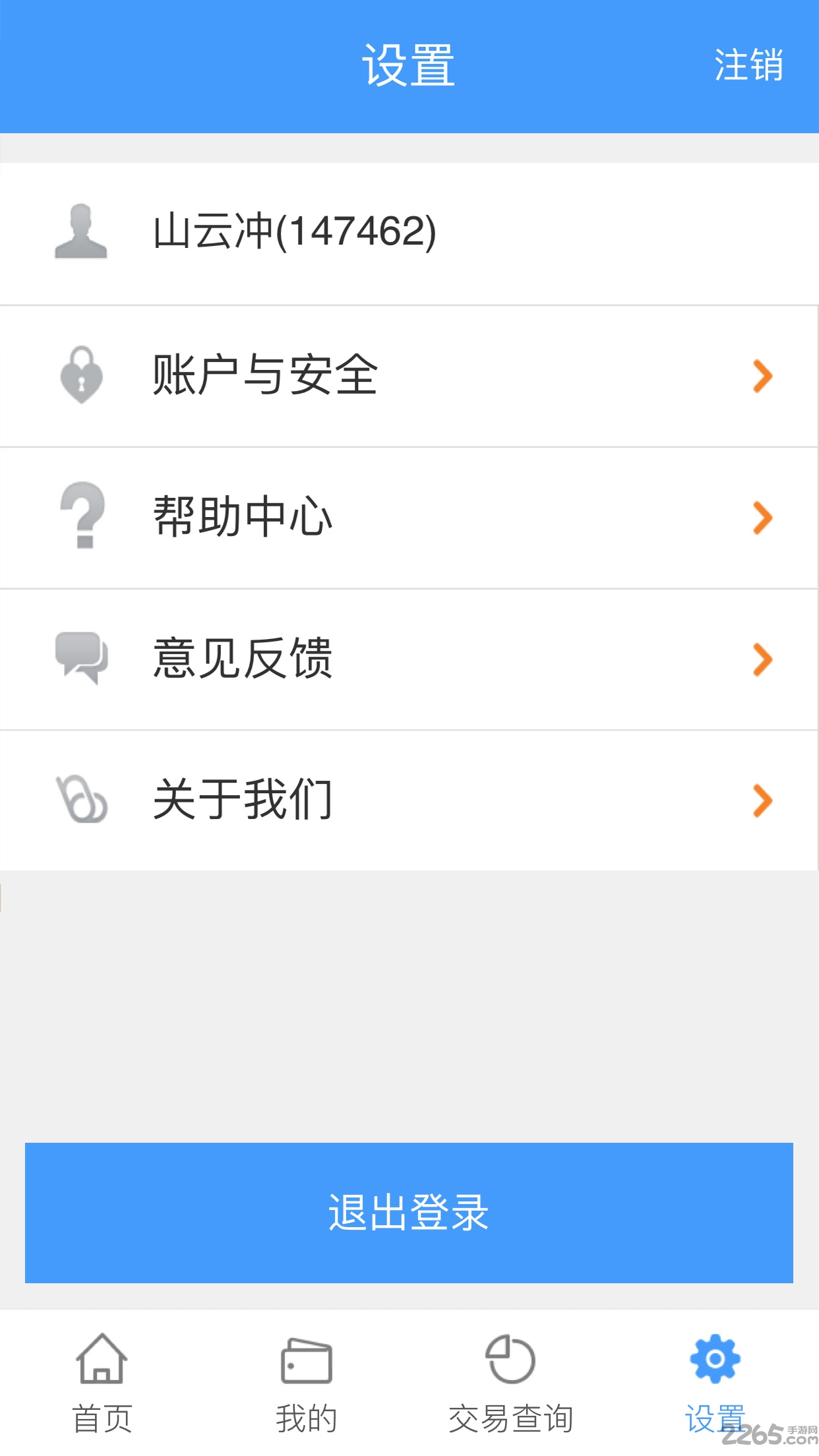Screen dimensions: 819x1456
Task: Tap the 退出登录 button
Action: coord(409,1213)
